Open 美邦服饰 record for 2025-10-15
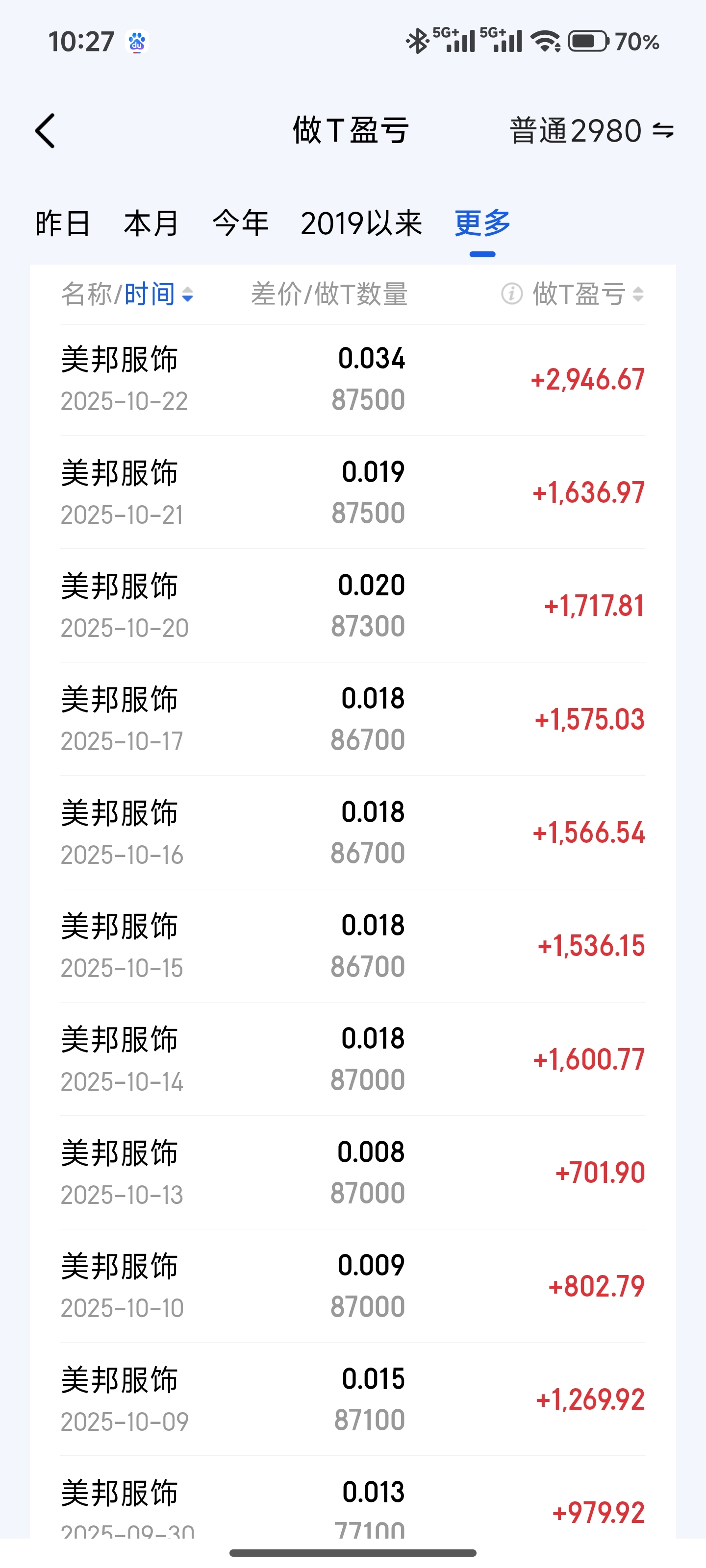 coord(353,945)
